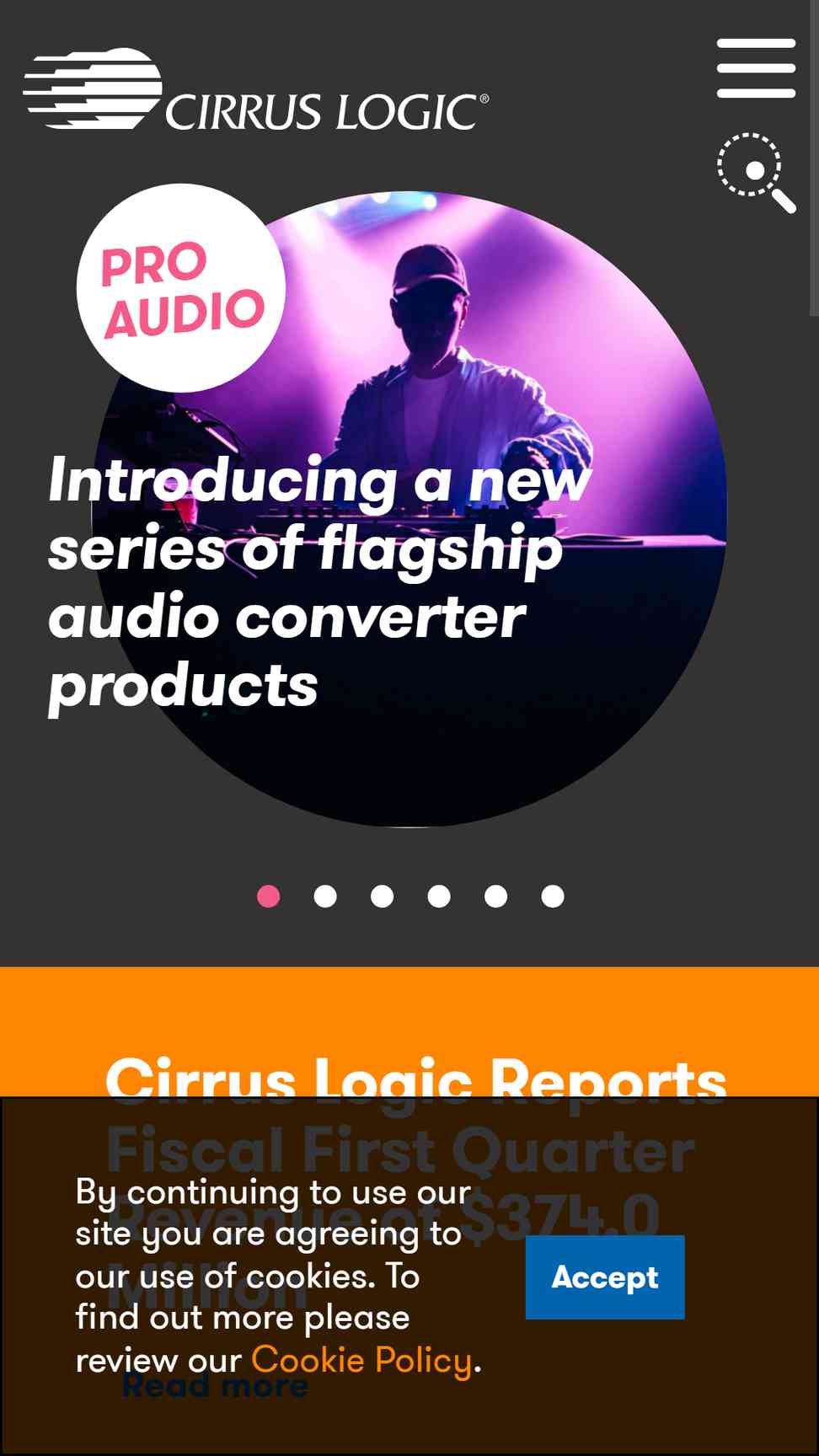Open the site search magnifier
819x1456 pixels.
(x=756, y=173)
